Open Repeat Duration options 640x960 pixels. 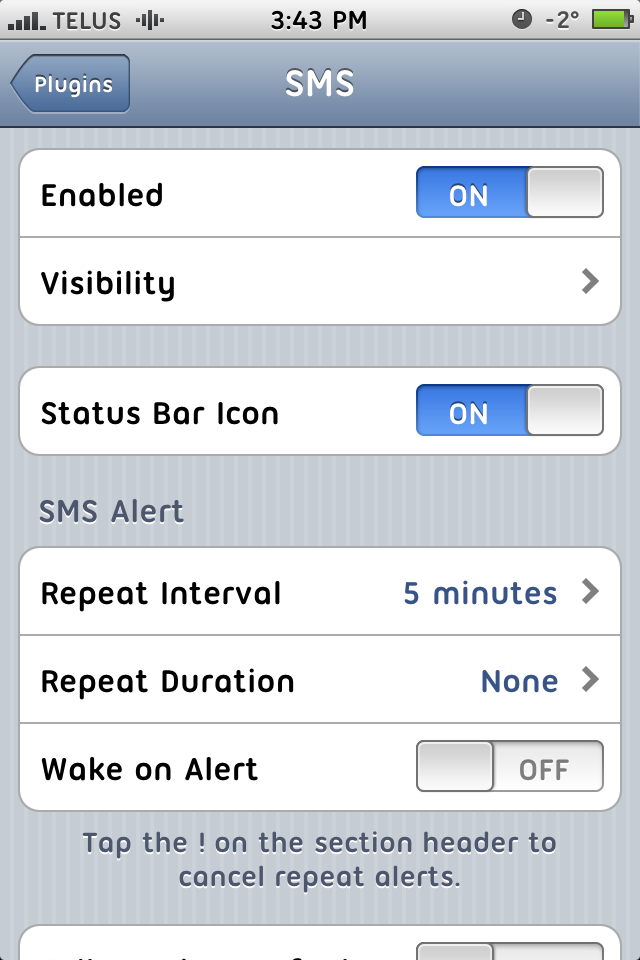tap(320, 681)
